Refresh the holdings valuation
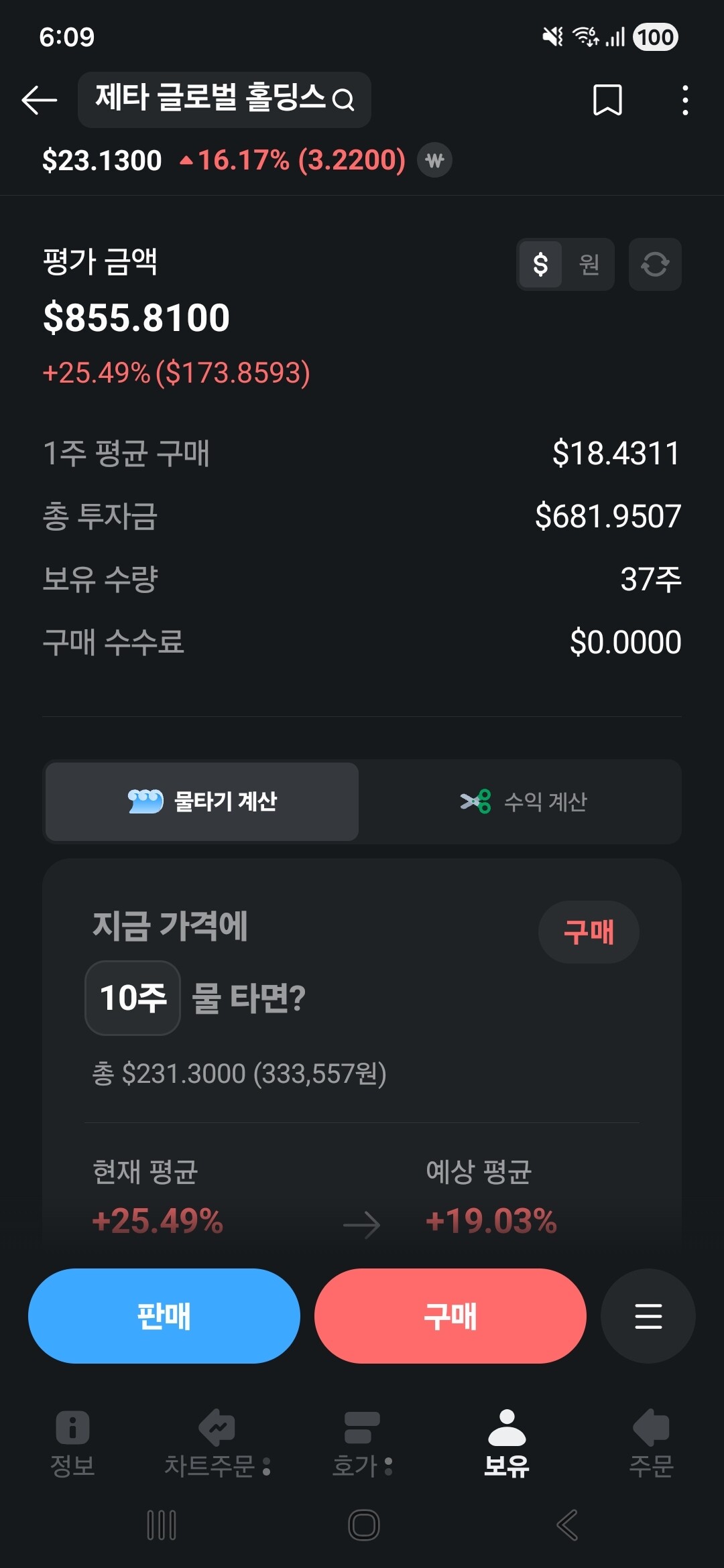The width and height of the screenshot is (724, 1568). tap(655, 264)
